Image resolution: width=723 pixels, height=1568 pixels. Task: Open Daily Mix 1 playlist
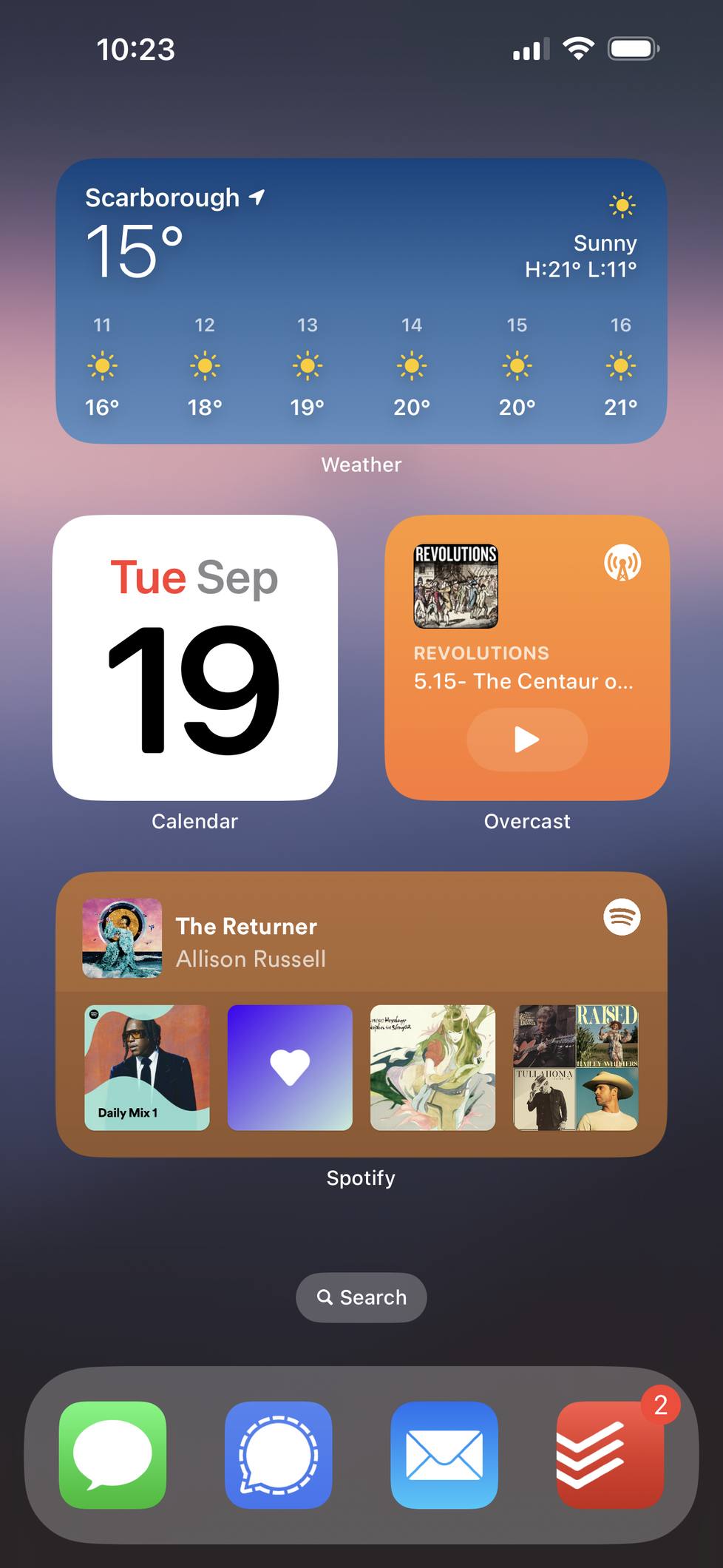point(147,1067)
